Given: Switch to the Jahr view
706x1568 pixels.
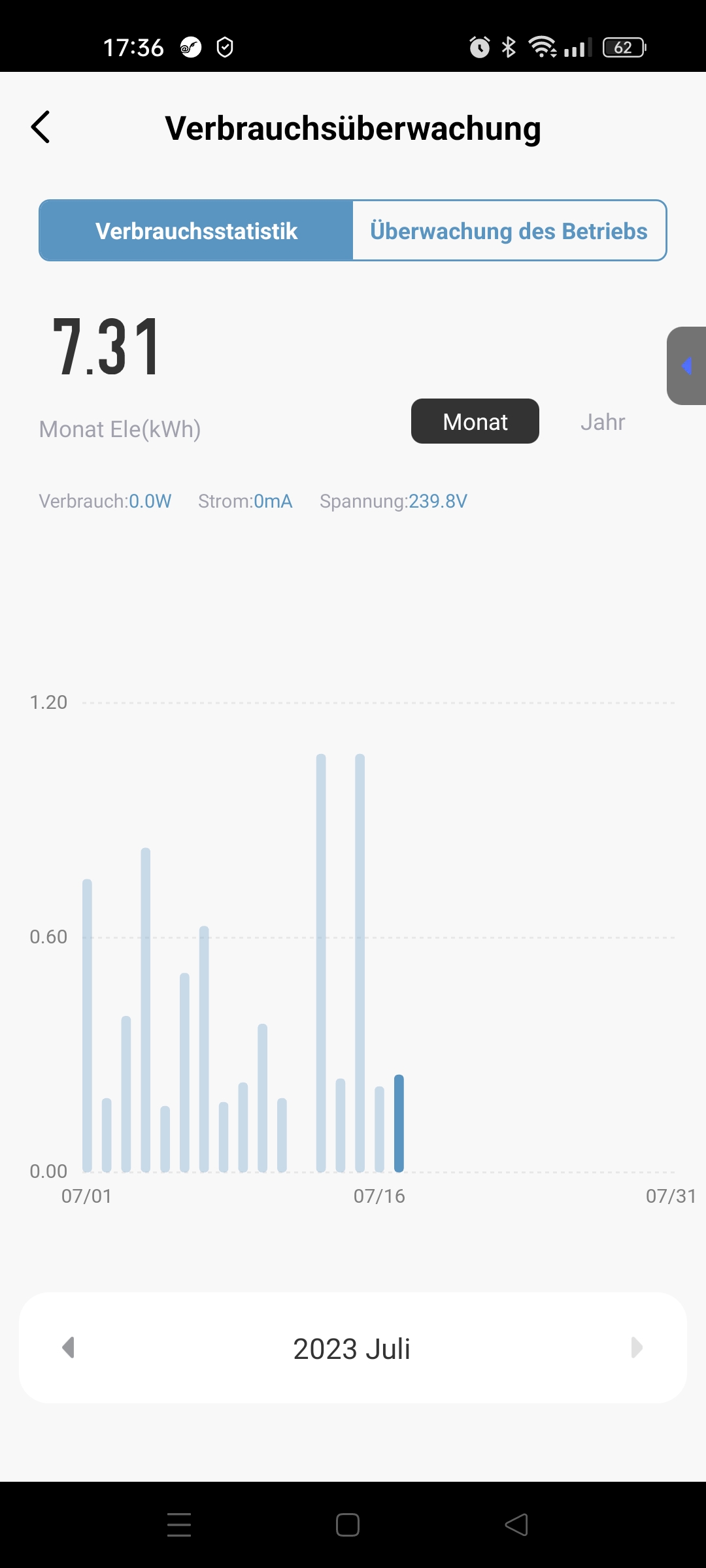Looking at the screenshot, I should [603, 422].
